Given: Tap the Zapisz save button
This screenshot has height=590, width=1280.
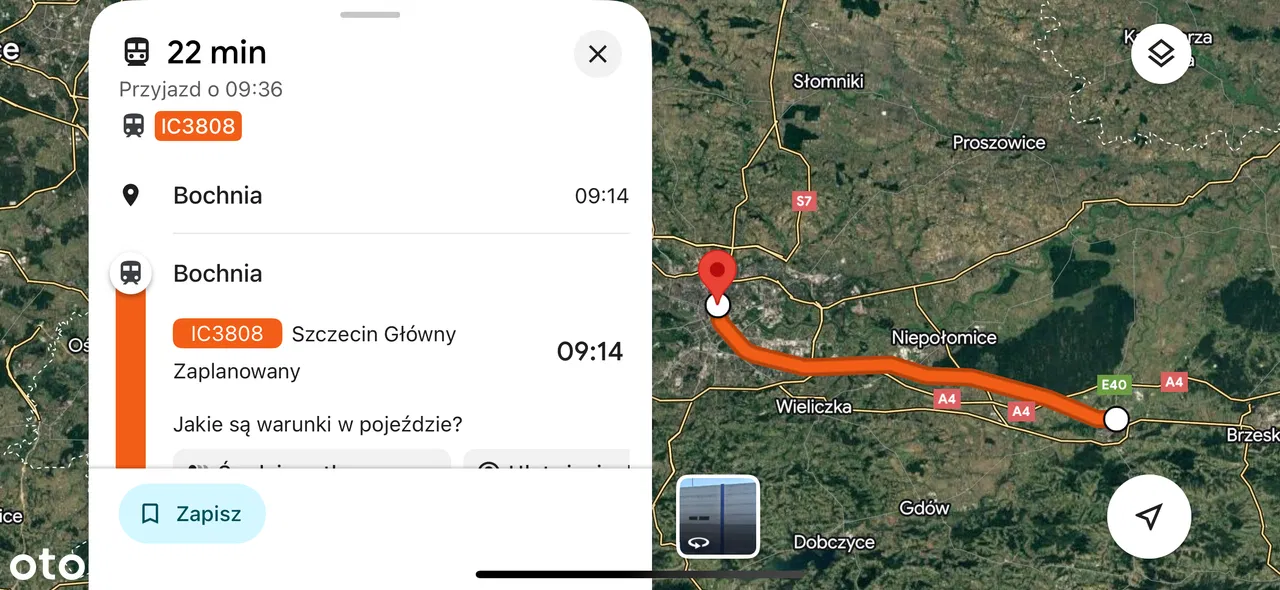Looking at the screenshot, I should 192,514.
